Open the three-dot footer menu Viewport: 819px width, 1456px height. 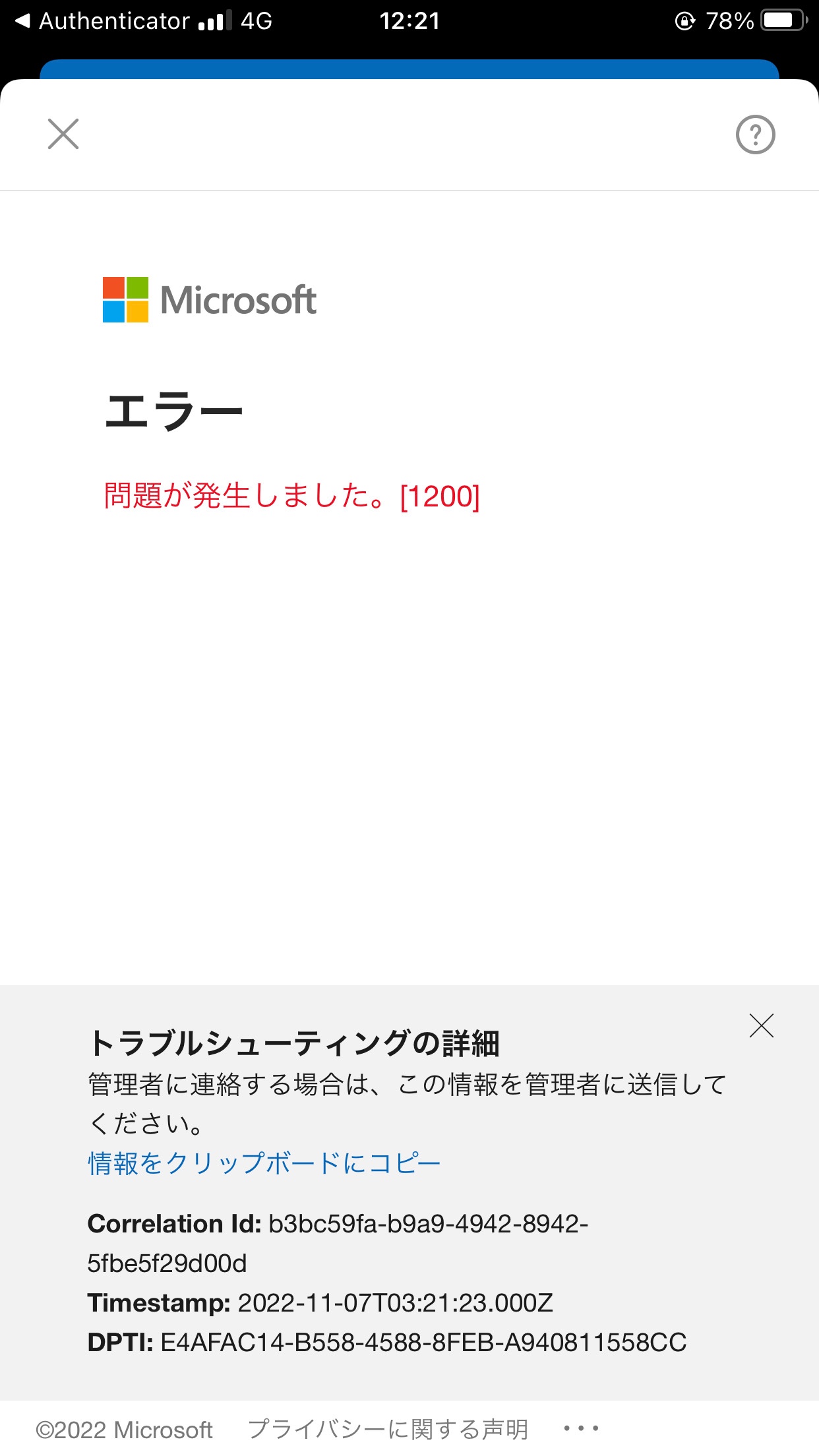click(x=581, y=1428)
